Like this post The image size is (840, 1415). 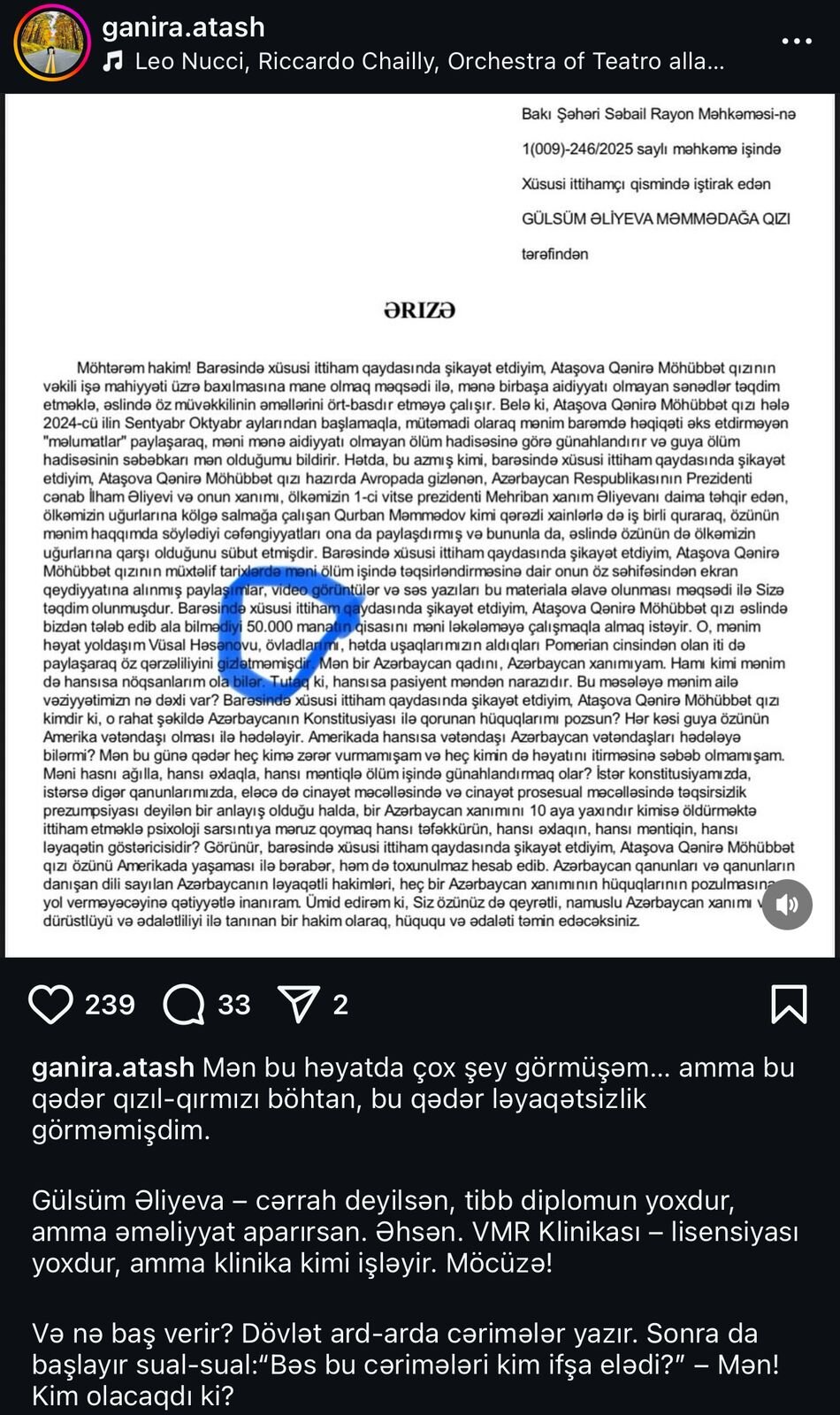pyautogui.click(x=51, y=1005)
